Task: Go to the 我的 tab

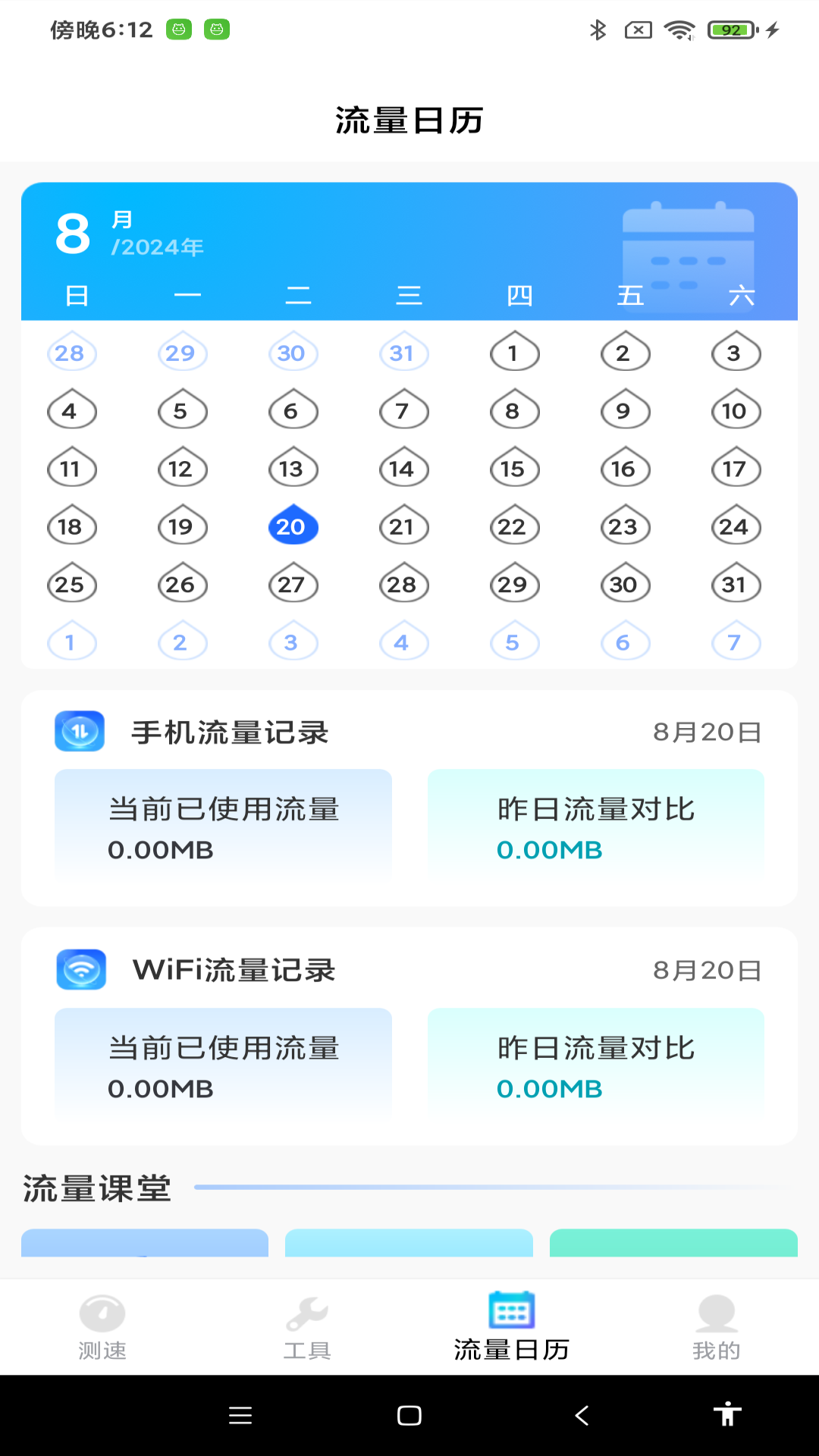Action: pyautogui.click(x=716, y=1327)
